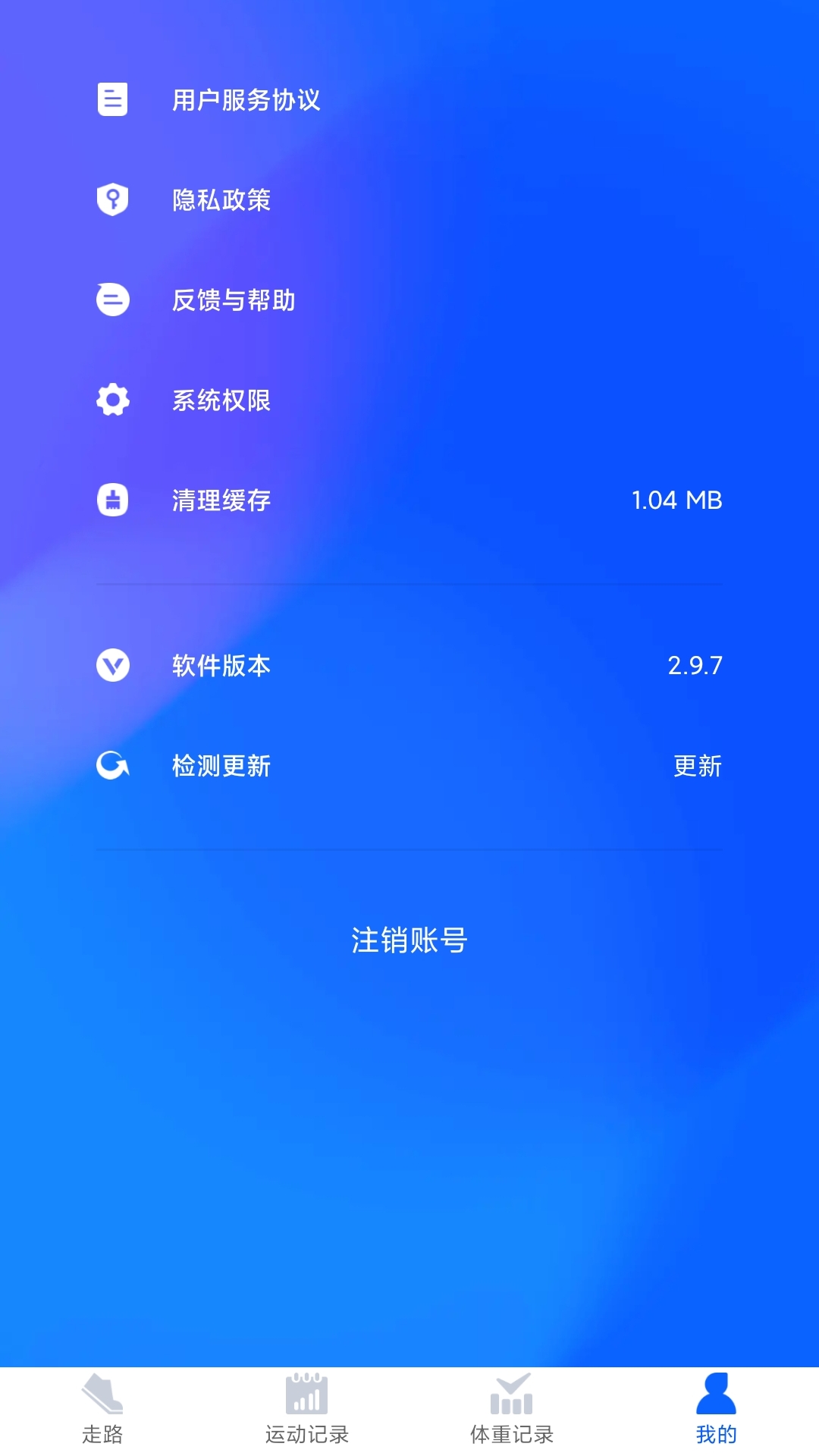Tap 注销账号 to deactivate account
The width and height of the screenshot is (819, 1456).
click(x=409, y=940)
